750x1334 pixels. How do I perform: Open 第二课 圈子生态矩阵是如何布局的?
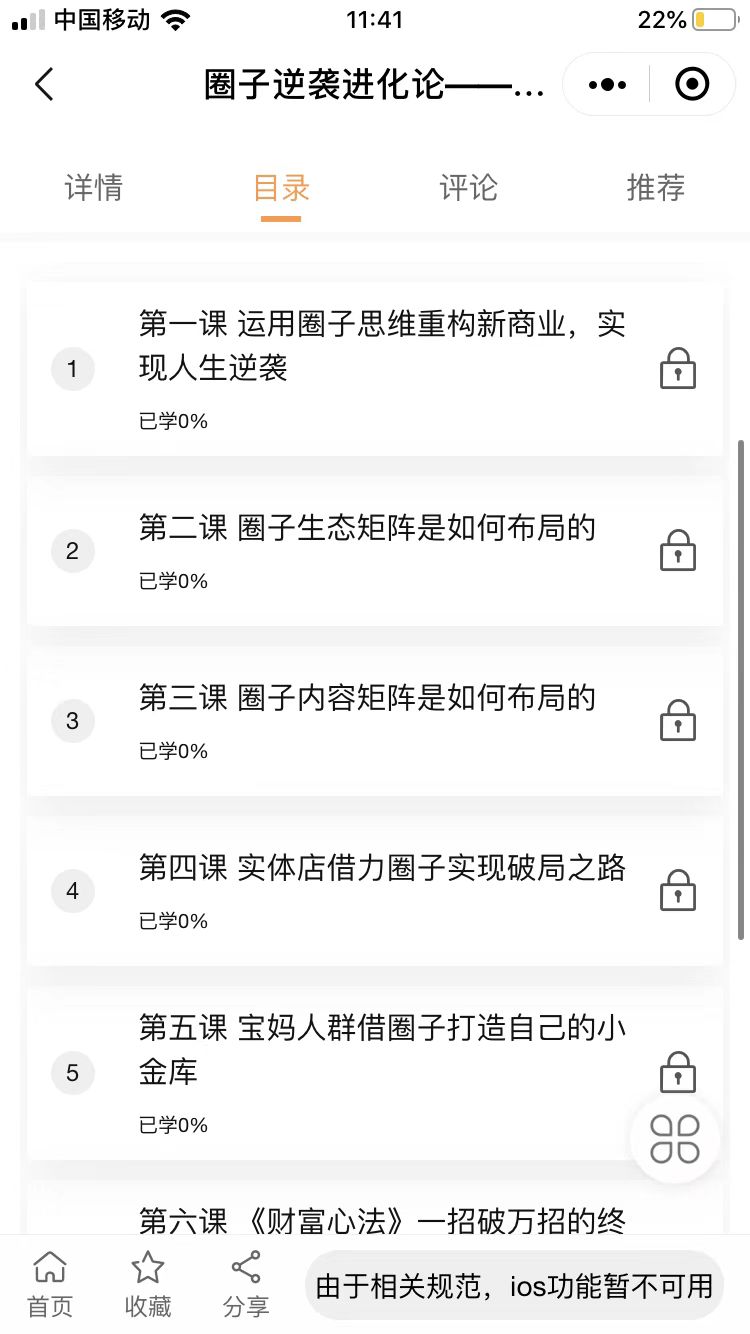click(x=375, y=551)
